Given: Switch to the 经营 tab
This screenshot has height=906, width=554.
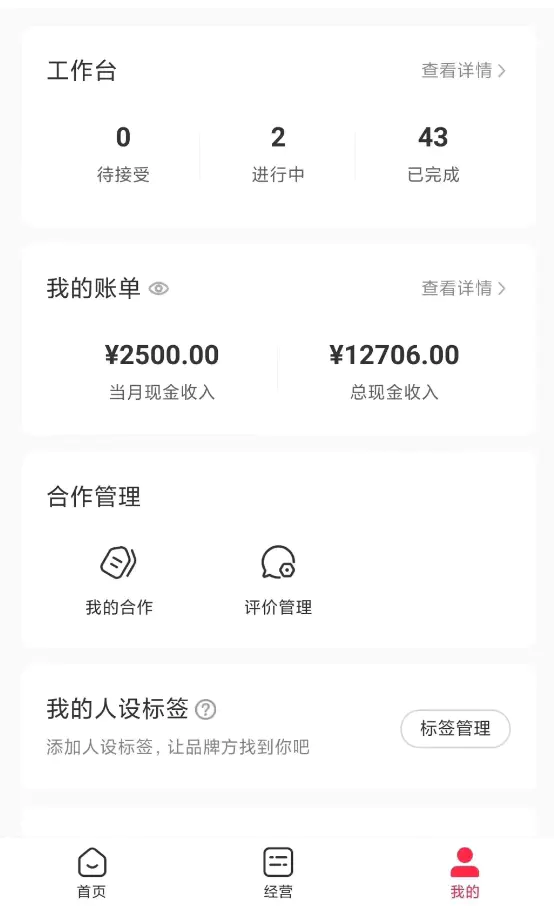Looking at the screenshot, I should (x=278, y=873).
